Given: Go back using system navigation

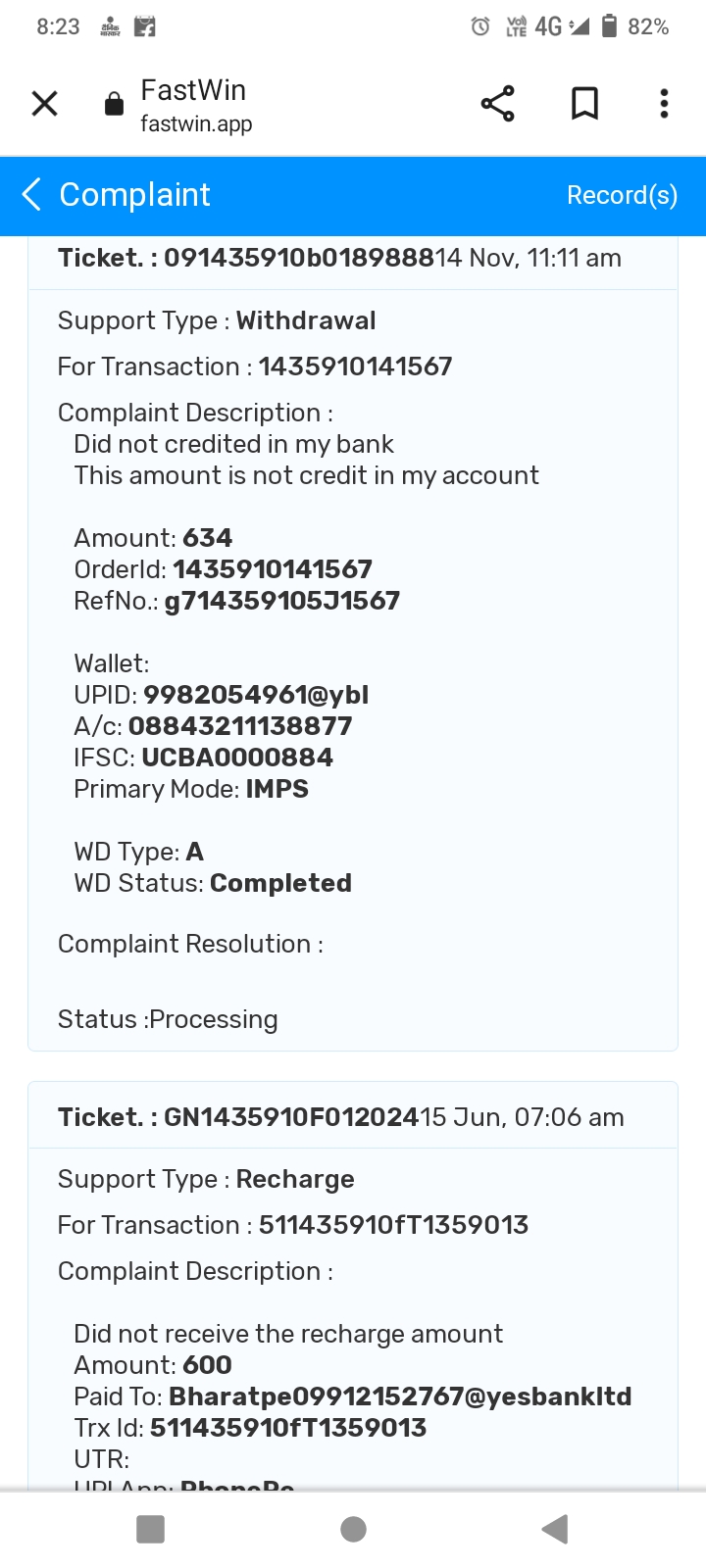Looking at the screenshot, I should [555, 1529].
